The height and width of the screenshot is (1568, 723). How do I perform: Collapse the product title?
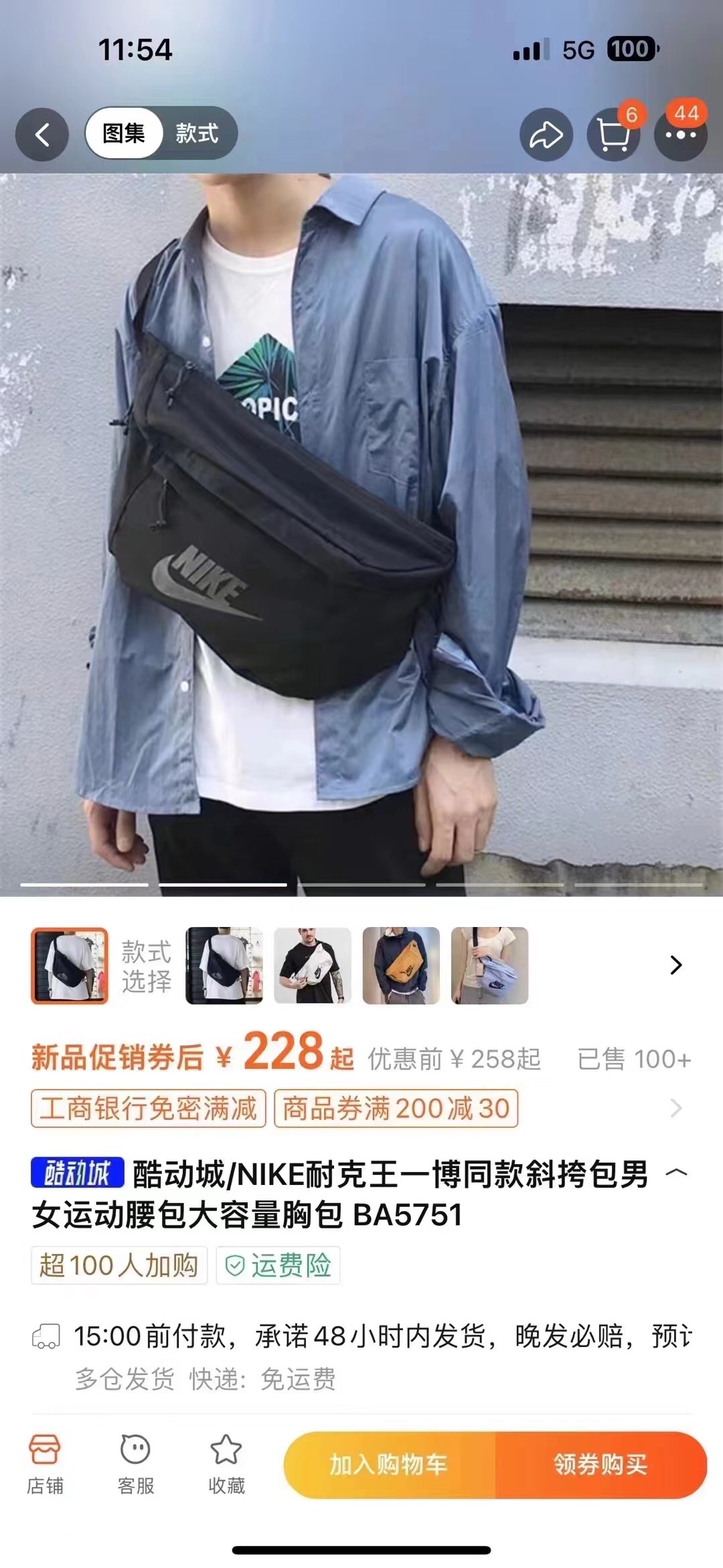coord(676,1172)
